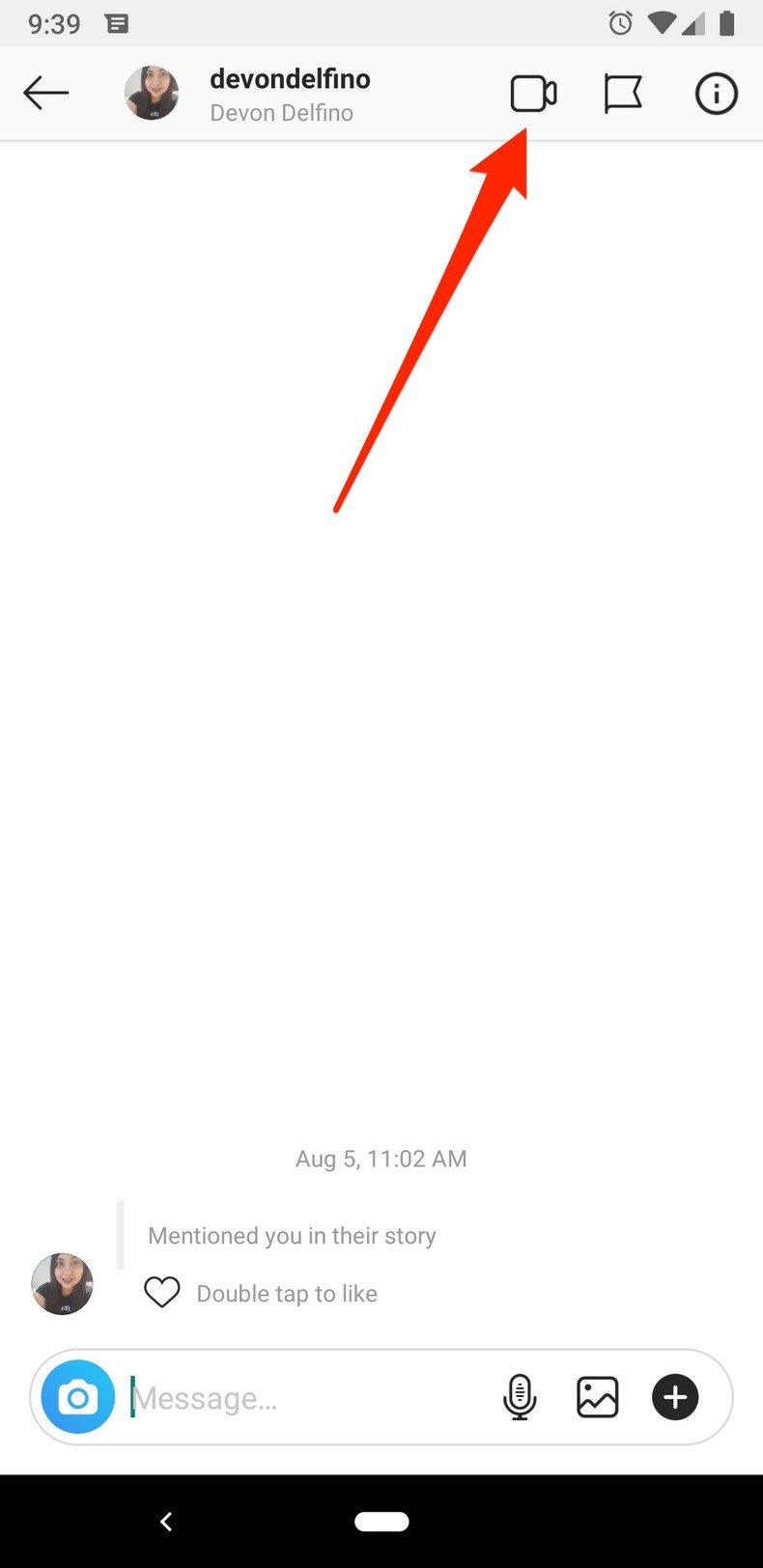Open the small avatar next to the message
Image resolution: width=763 pixels, height=1568 pixels.
(62, 1284)
